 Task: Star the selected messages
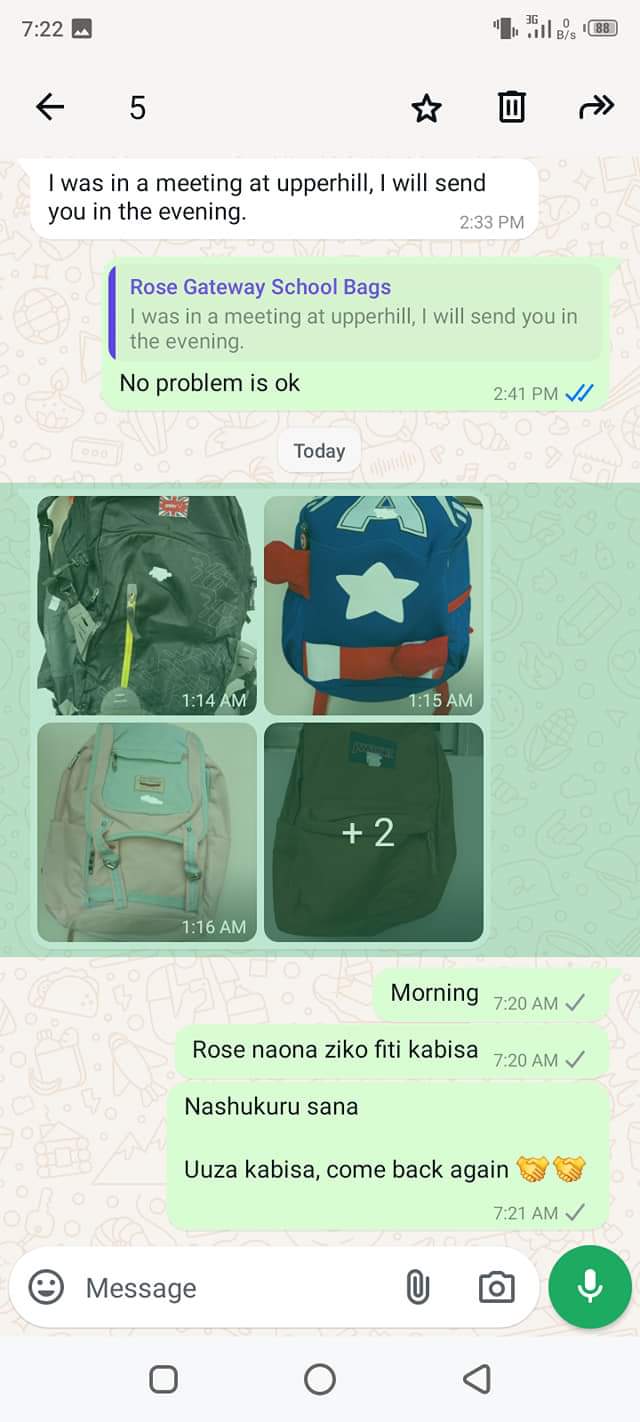[x=427, y=108]
